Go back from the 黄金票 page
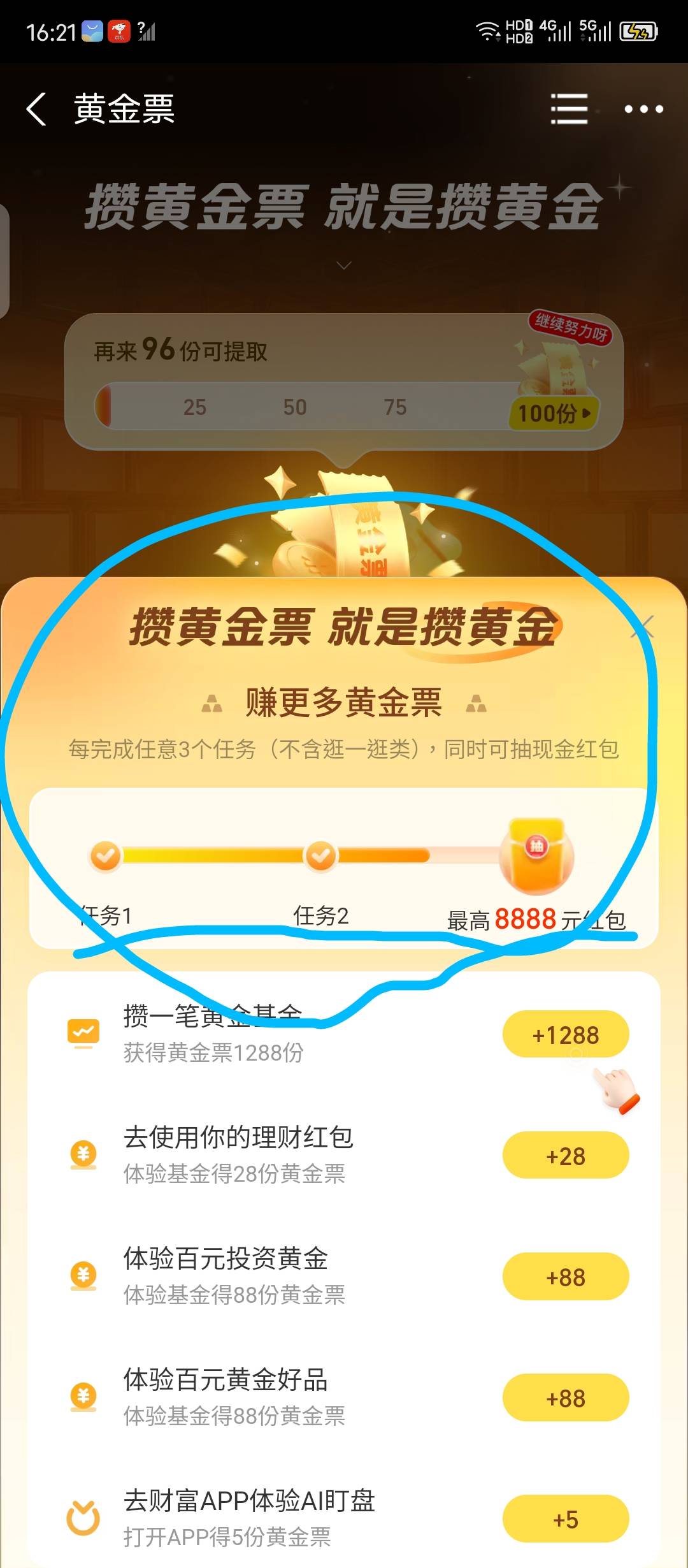The width and height of the screenshot is (688, 1568). [36, 109]
